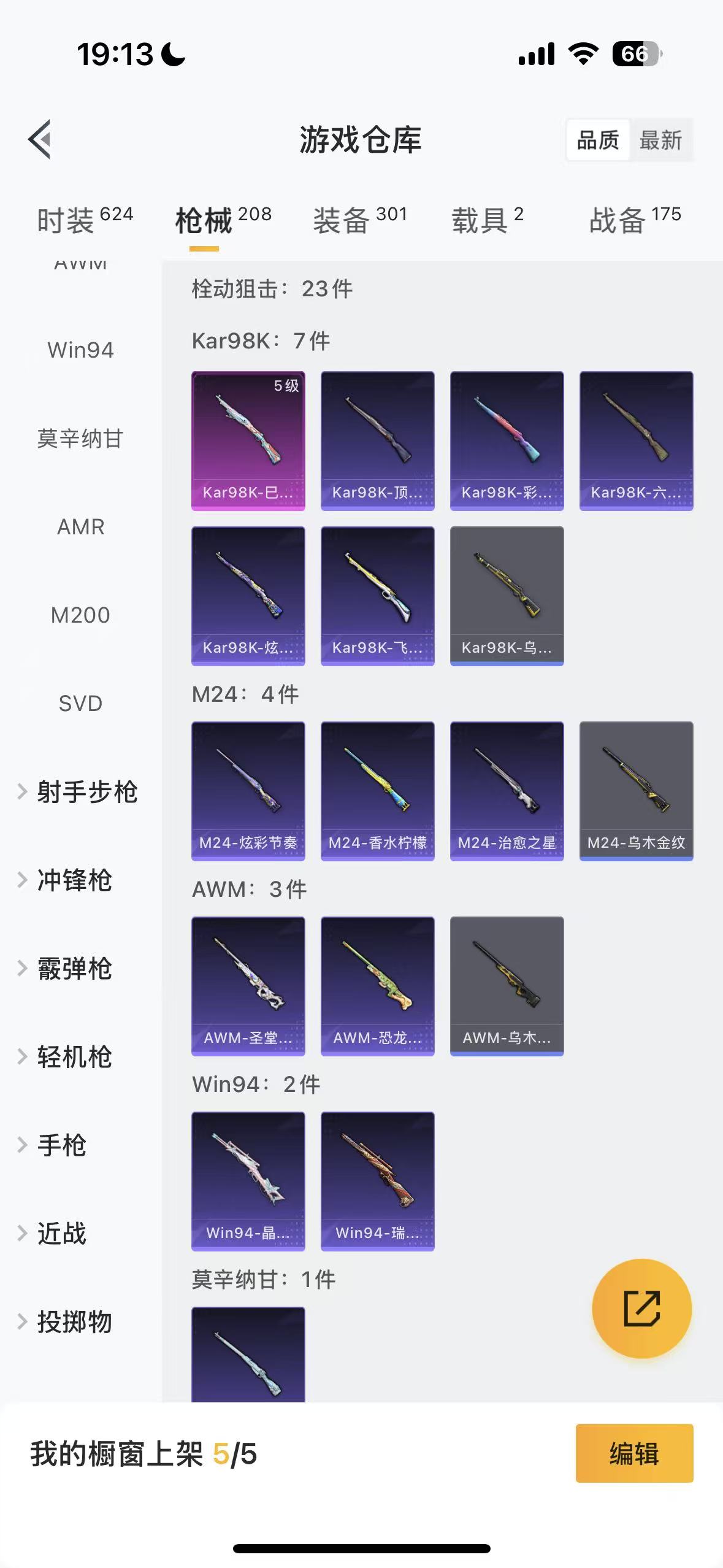Viewport: 723px width, 1568px height.
Task: Open the M24-香水柠檬 skin card
Action: click(x=377, y=791)
